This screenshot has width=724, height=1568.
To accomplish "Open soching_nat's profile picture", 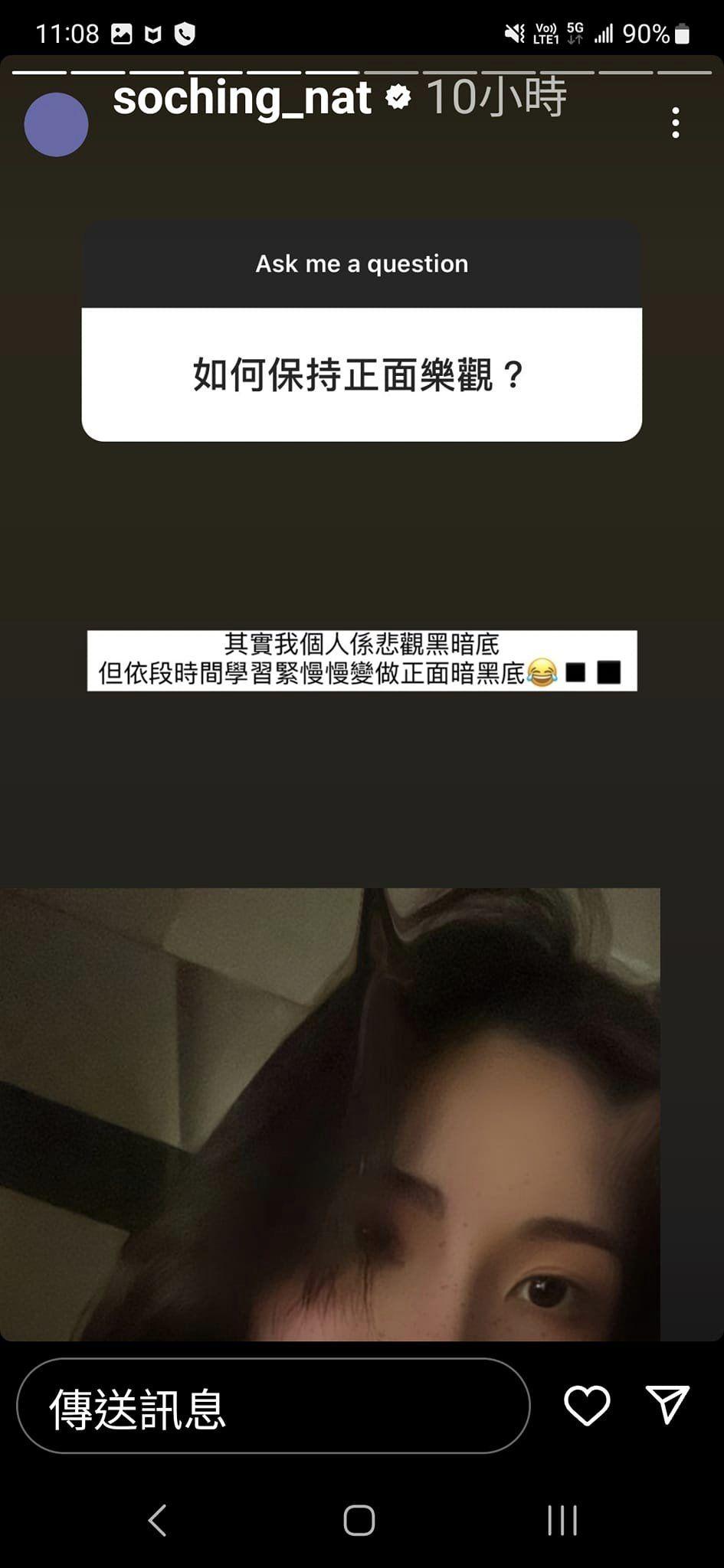I will (56, 124).
